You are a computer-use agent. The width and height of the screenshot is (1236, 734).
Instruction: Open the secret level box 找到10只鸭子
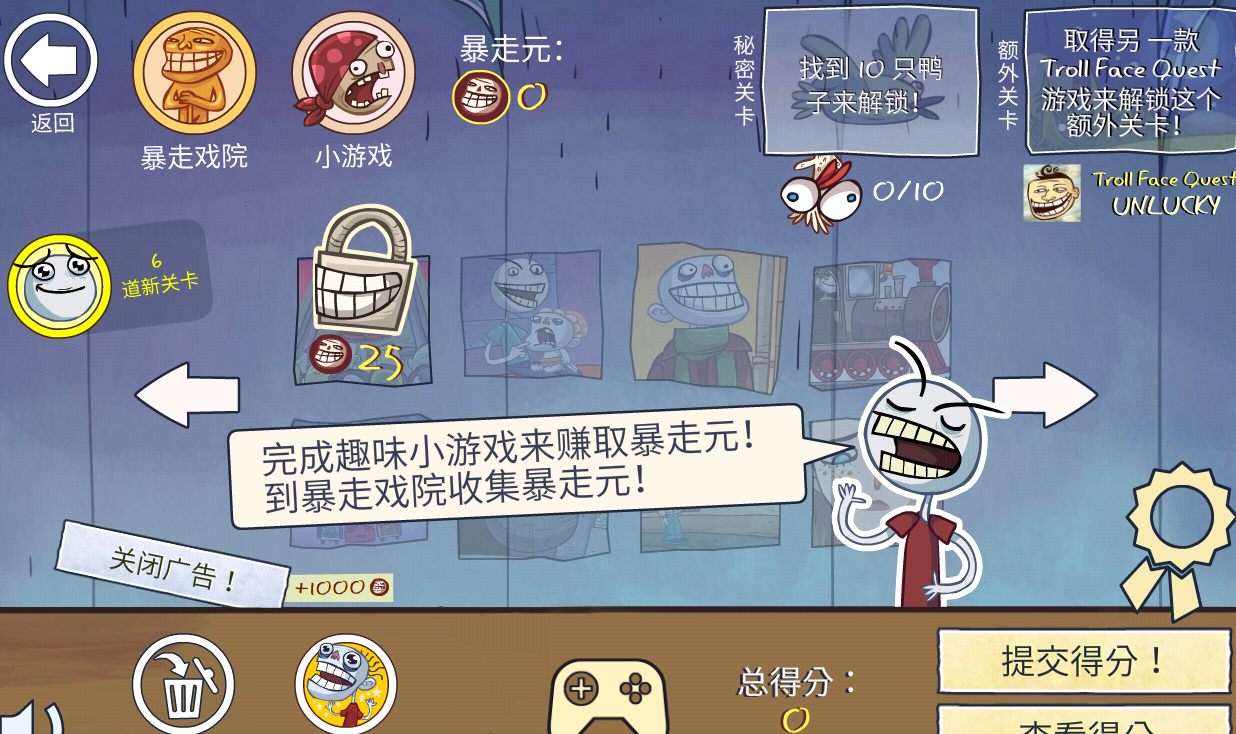coord(870,82)
